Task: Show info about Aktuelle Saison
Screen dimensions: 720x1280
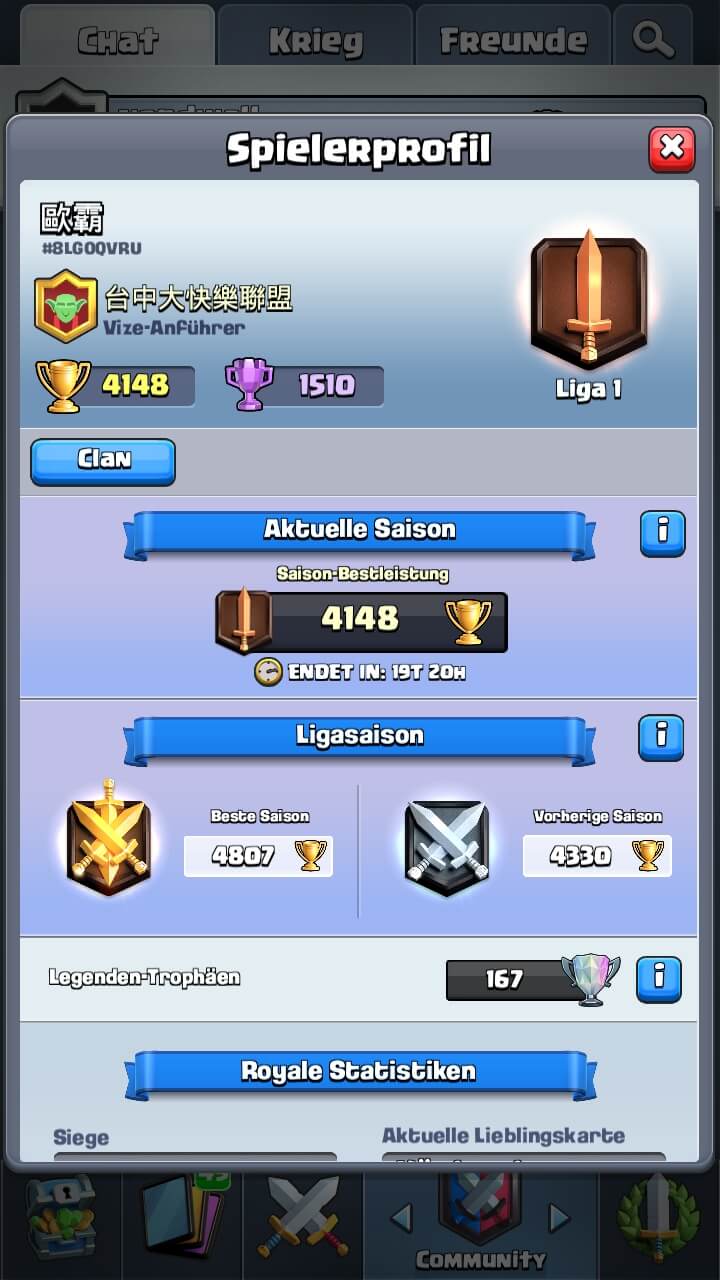Action: (662, 533)
